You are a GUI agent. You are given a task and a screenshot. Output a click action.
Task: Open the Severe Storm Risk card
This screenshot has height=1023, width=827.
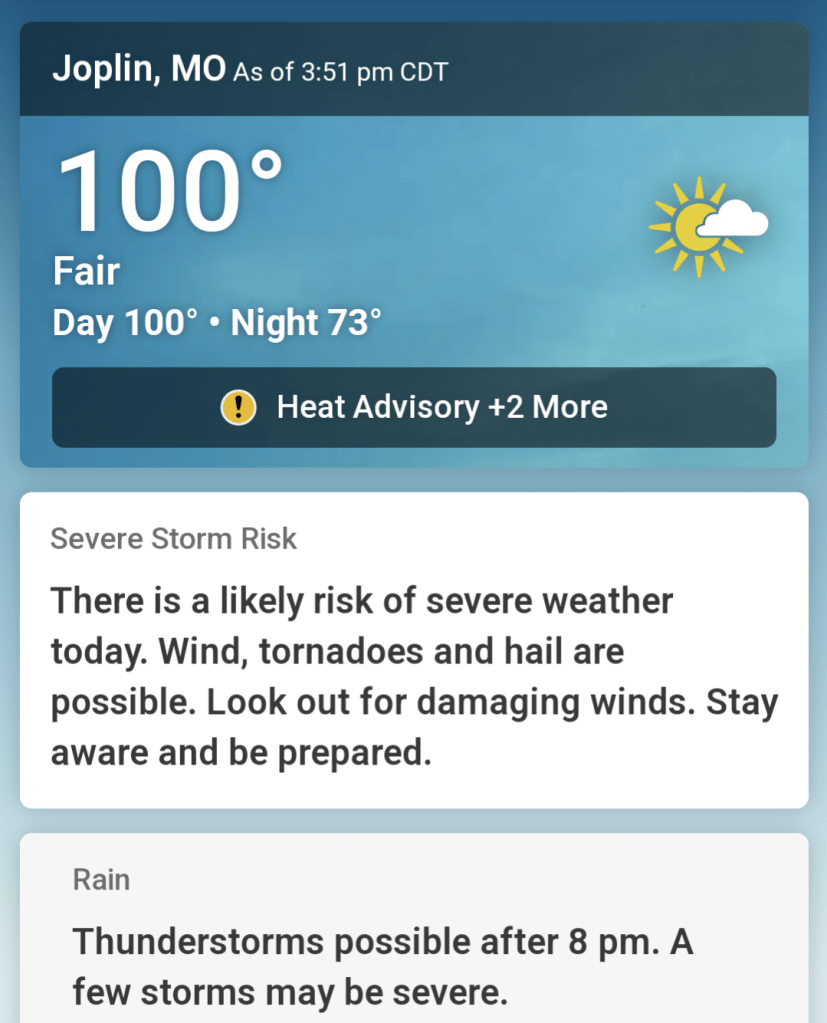(413, 650)
